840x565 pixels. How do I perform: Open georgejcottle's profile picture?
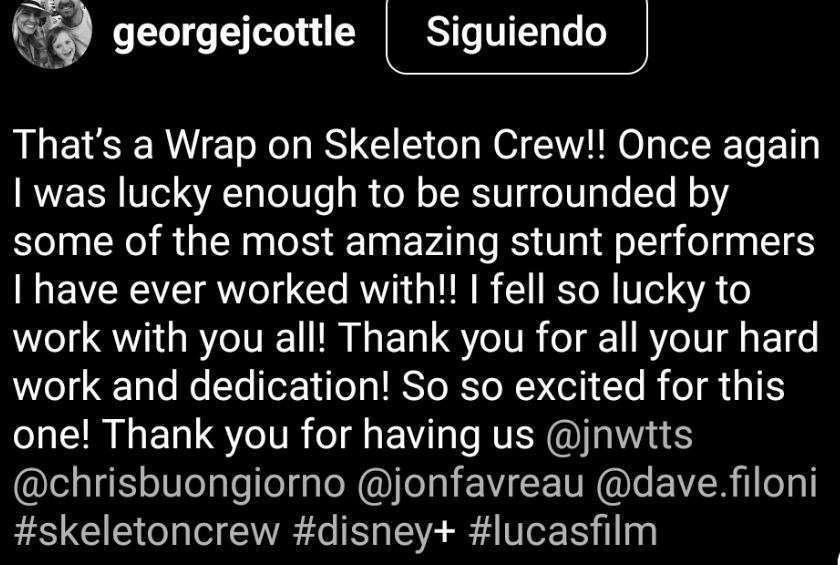[52, 30]
